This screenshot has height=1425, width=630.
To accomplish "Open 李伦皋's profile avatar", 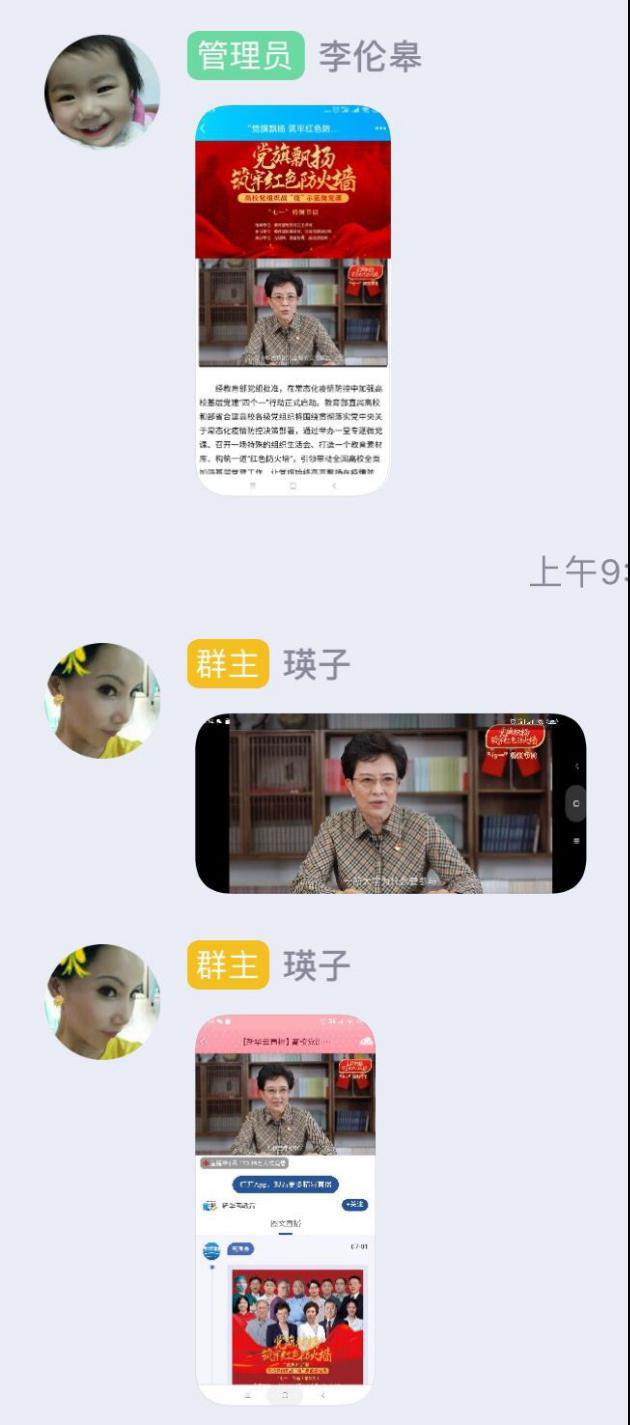I will (102, 92).
